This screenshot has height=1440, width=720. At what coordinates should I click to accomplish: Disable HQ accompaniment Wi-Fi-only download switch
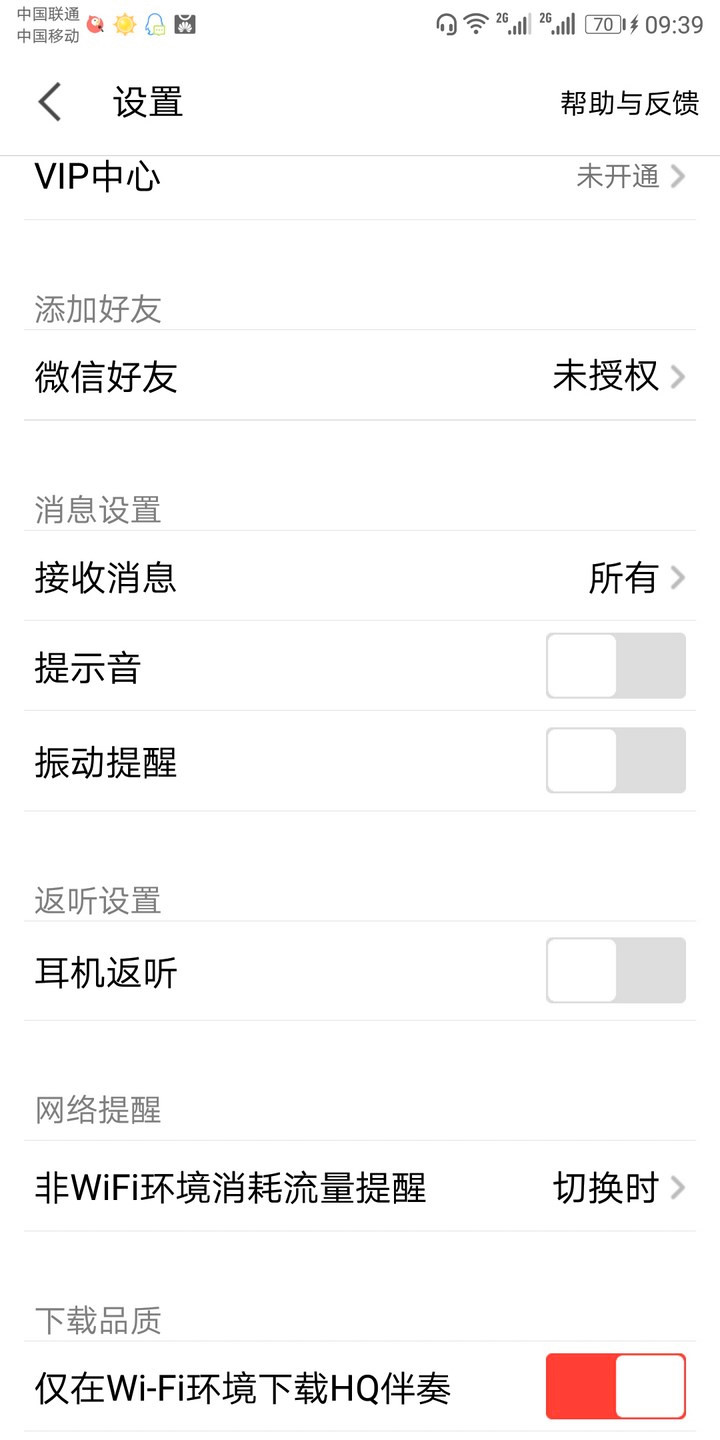[x=615, y=1387]
